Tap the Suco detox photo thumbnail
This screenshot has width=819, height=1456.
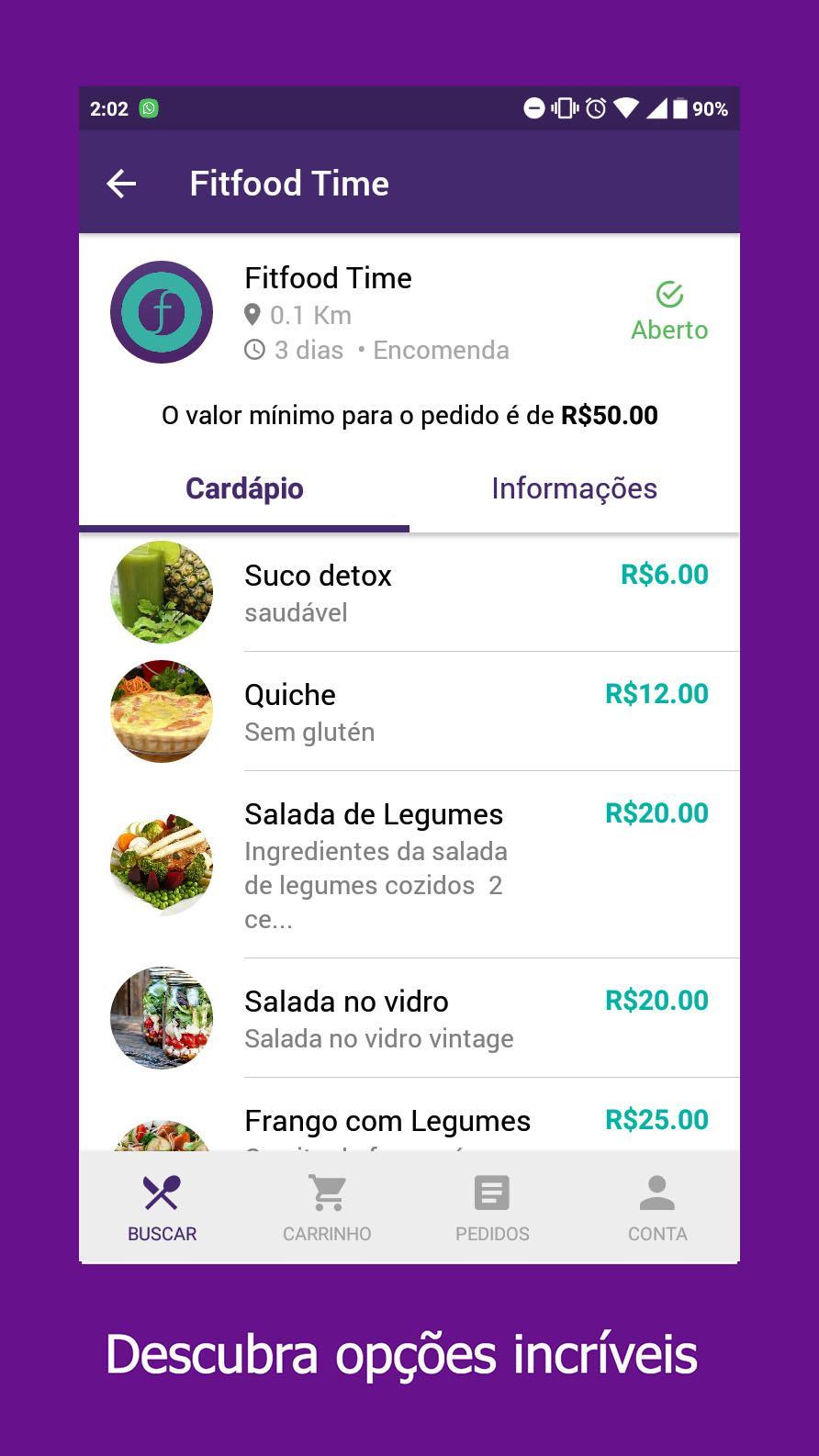point(161,592)
